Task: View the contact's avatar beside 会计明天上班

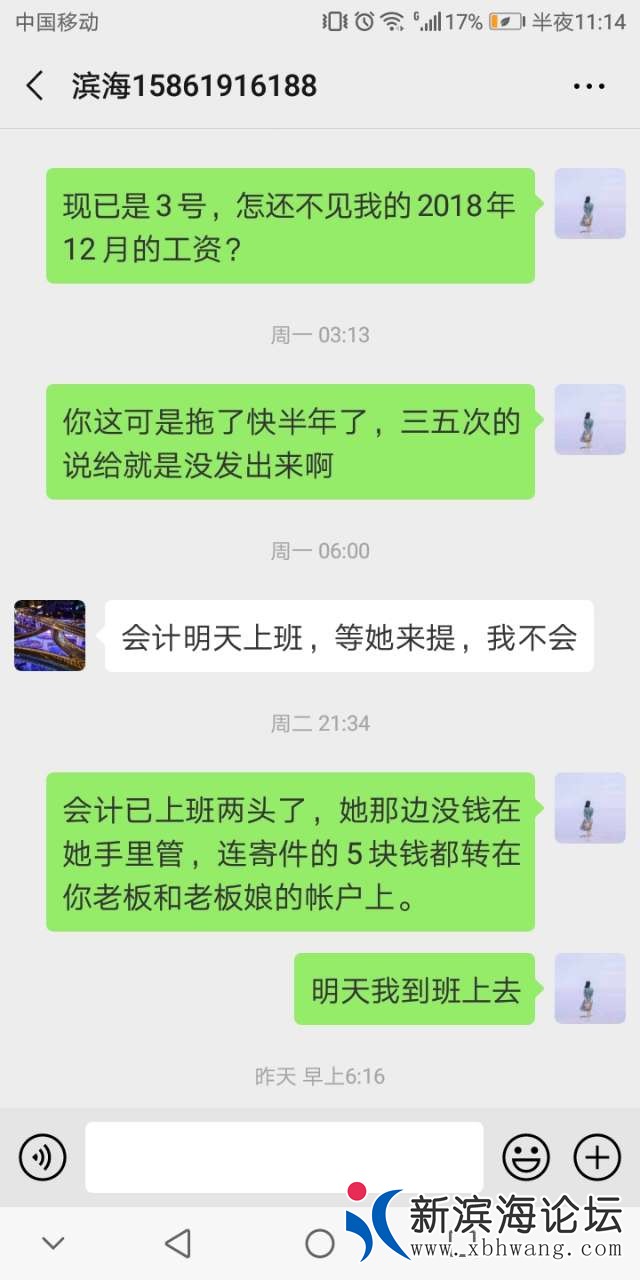Action: point(50,635)
